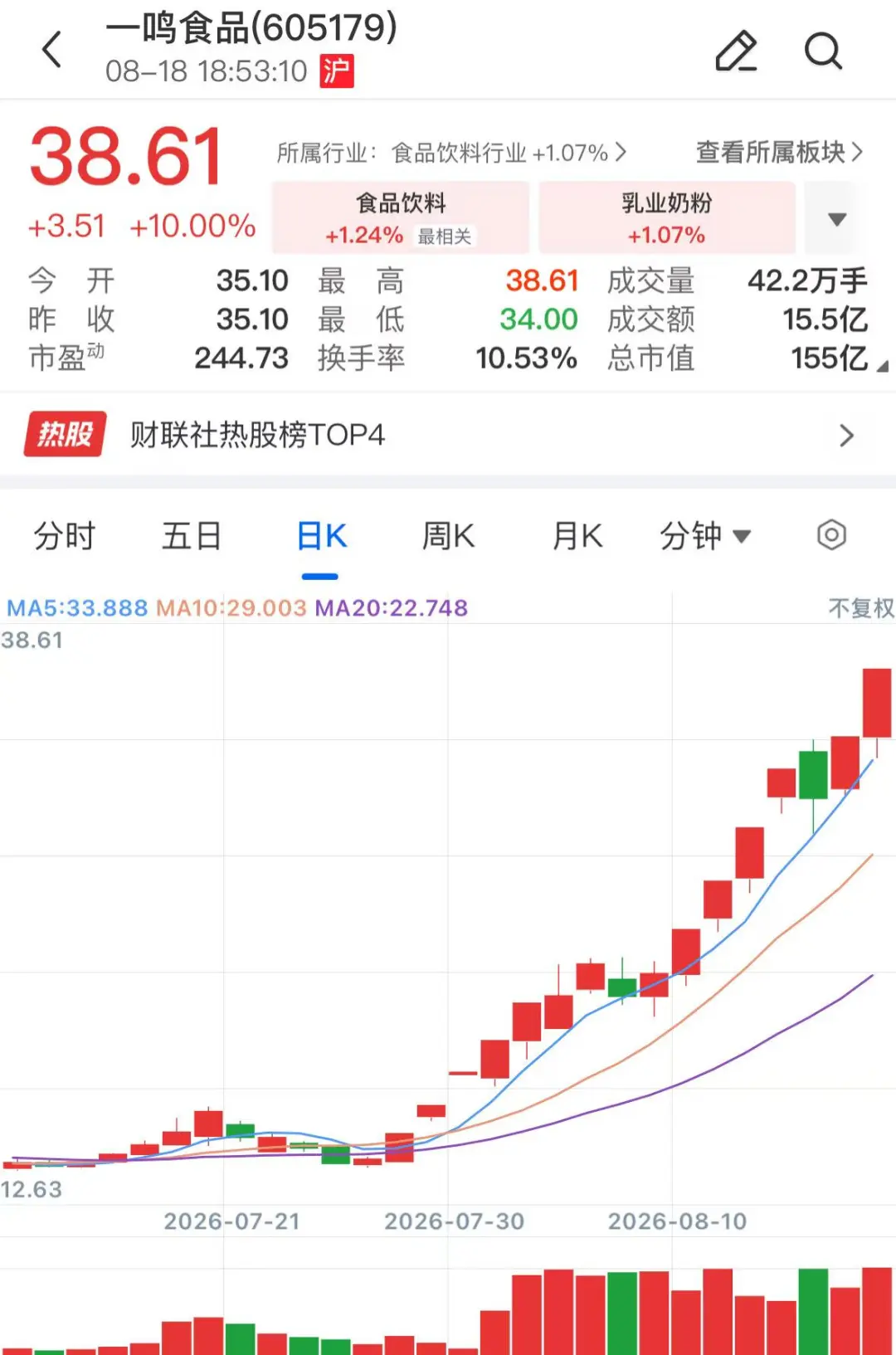Switch to the 周K chart tab
The width and height of the screenshot is (896, 1355).
coord(448,536)
